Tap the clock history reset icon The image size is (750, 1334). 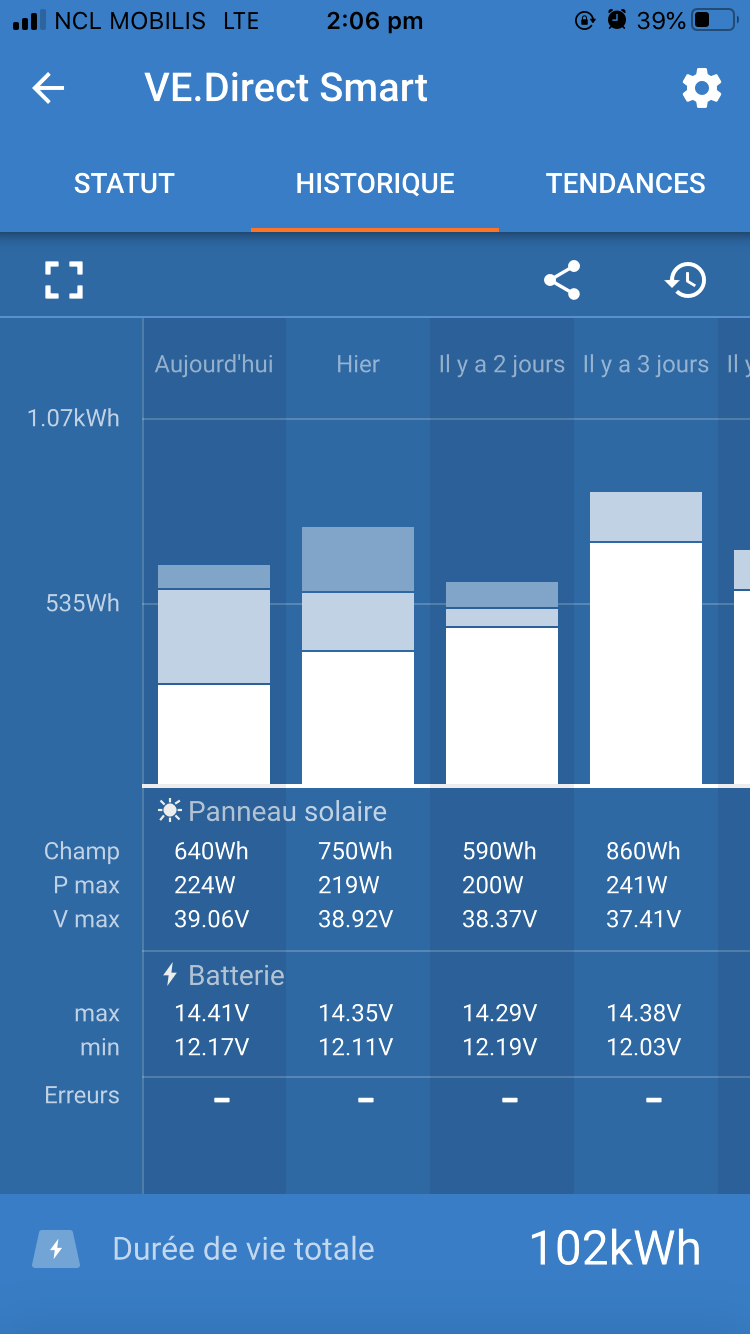click(686, 280)
